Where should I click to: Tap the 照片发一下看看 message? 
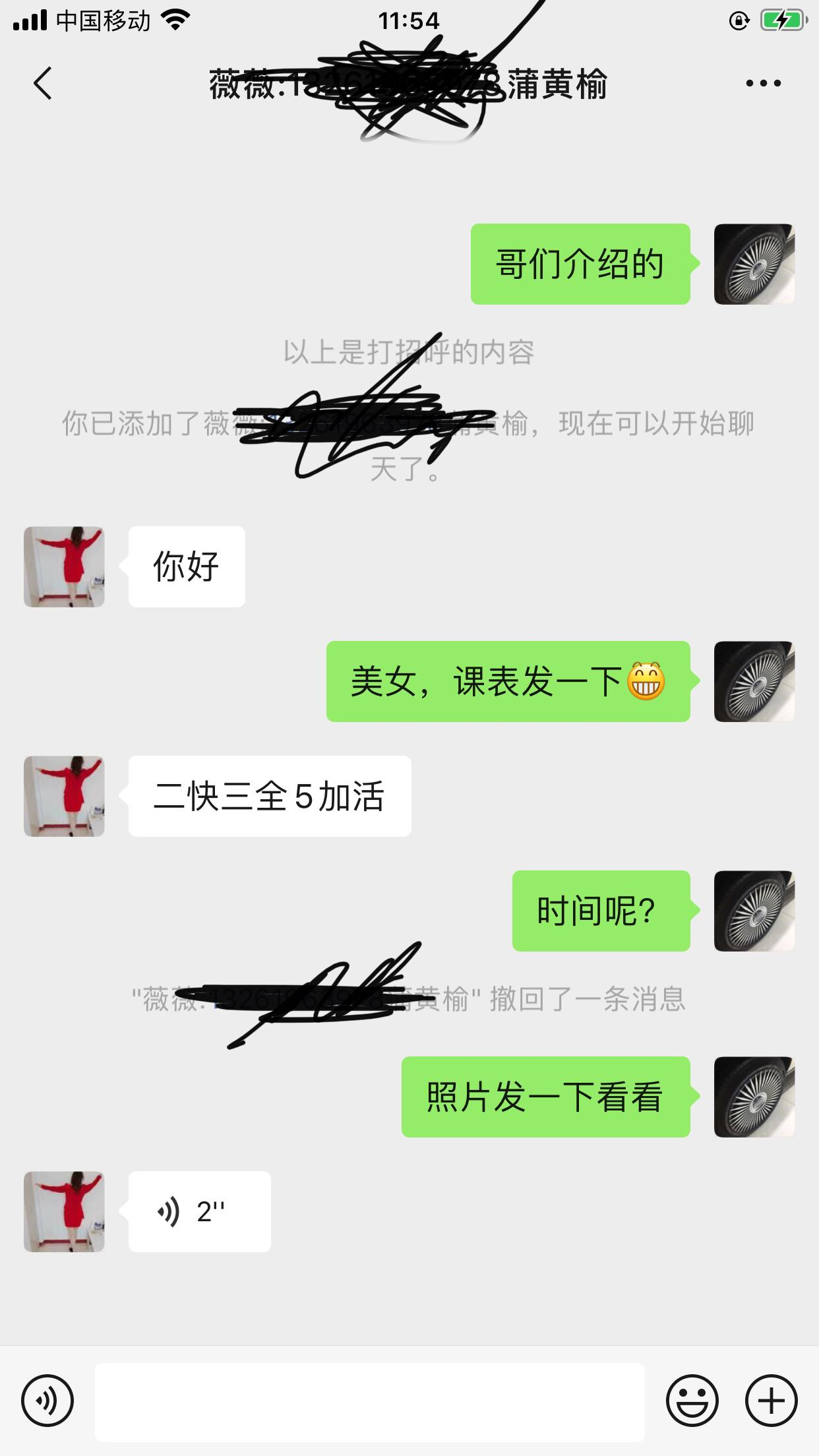pos(545,1096)
